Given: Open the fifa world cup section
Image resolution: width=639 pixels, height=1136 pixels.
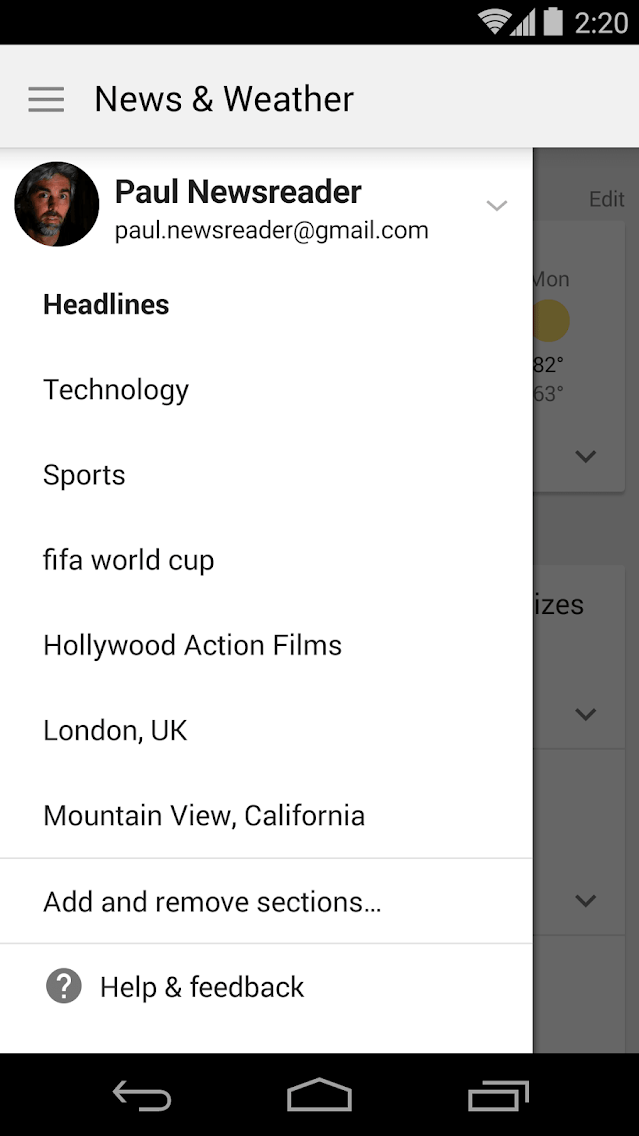Looking at the screenshot, I should click(128, 560).
